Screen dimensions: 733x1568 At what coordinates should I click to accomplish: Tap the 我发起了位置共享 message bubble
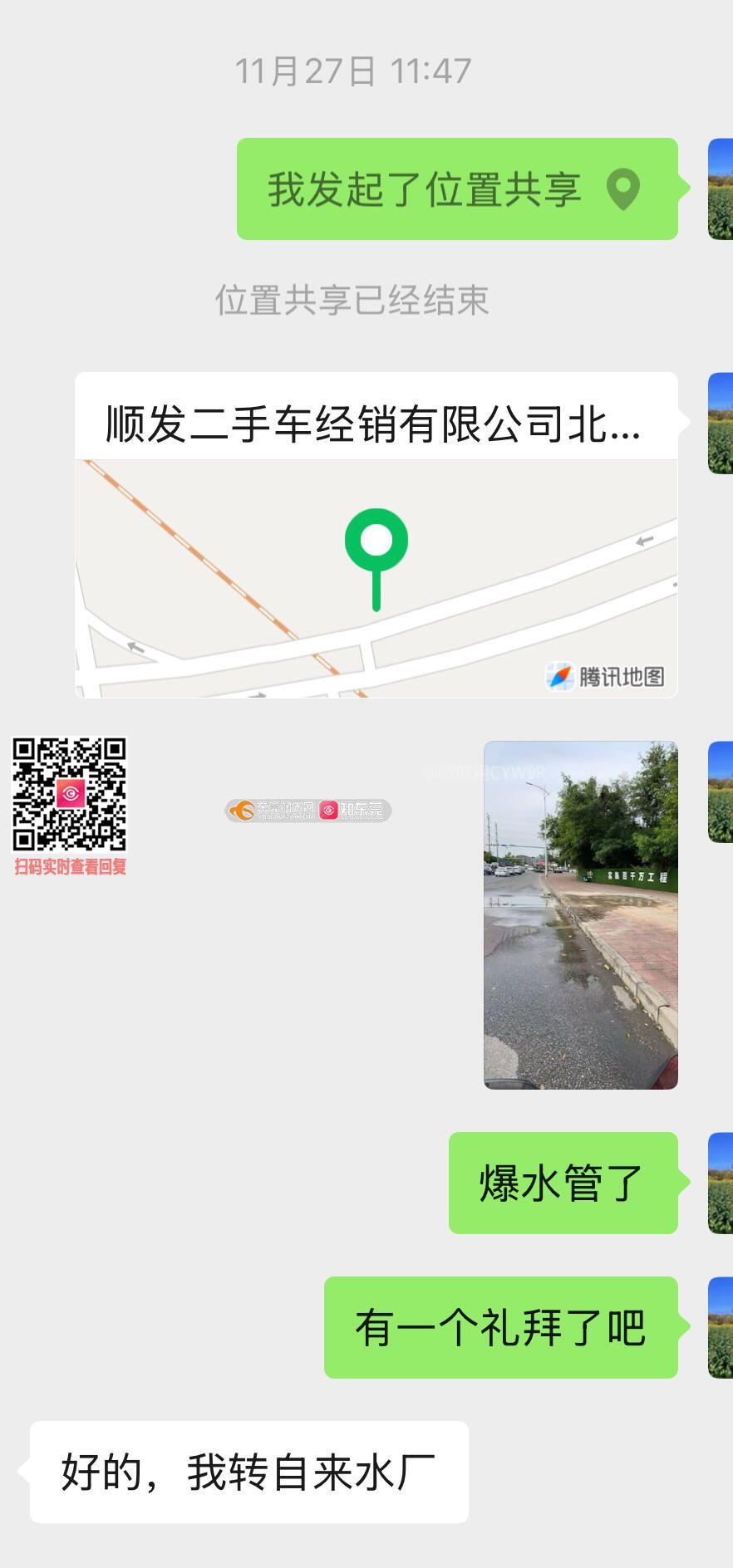pos(457,189)
